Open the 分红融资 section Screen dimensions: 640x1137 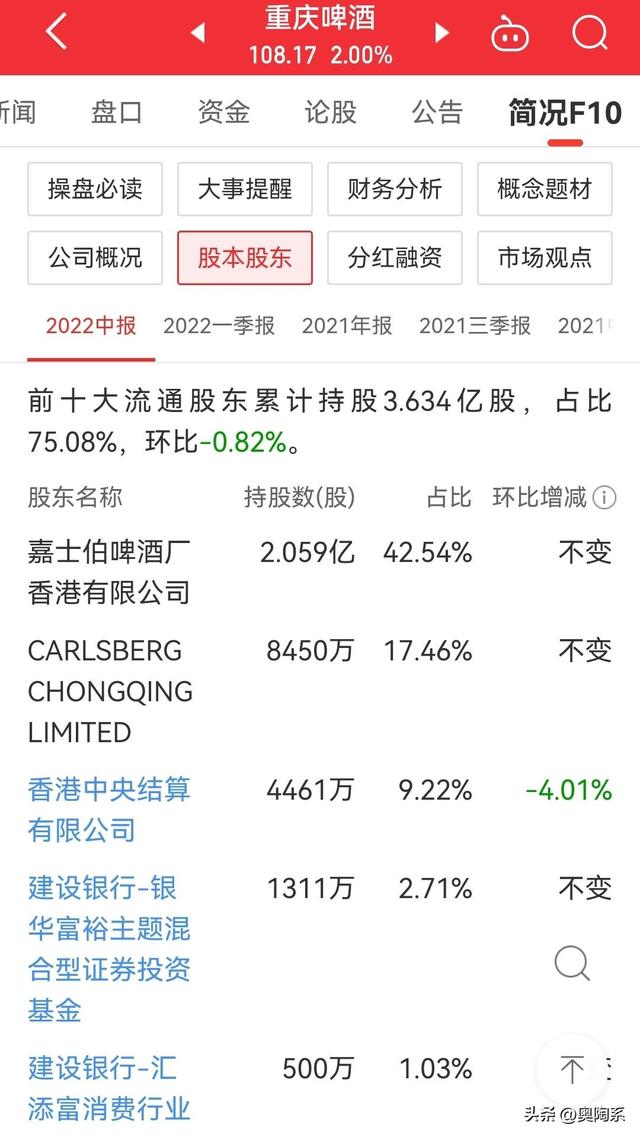[395, 258]
